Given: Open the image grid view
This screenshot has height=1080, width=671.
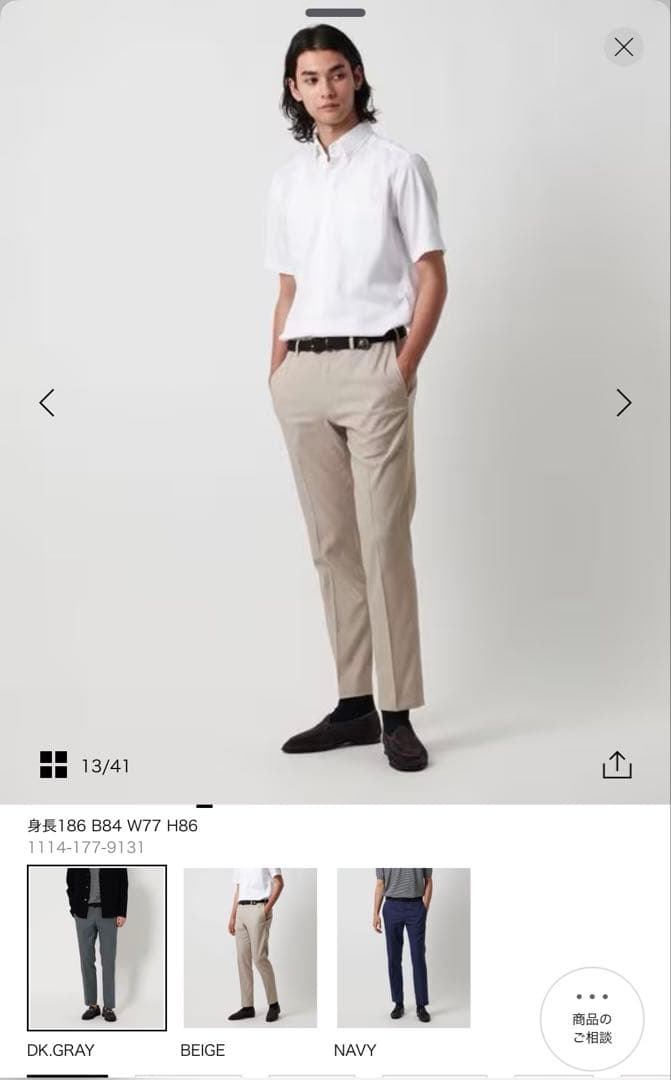Looking at the screenshot, I should 54,765.
